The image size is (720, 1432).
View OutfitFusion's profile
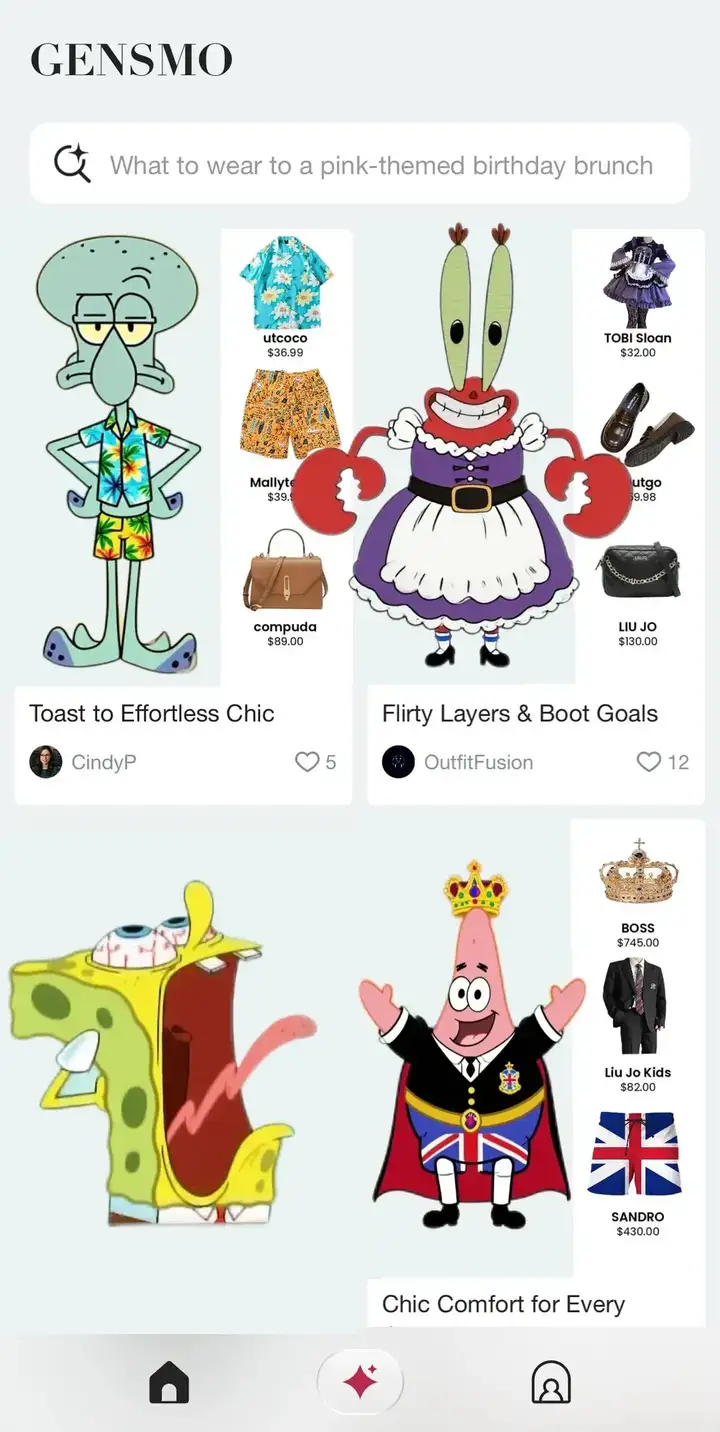(x=458, y=762)
